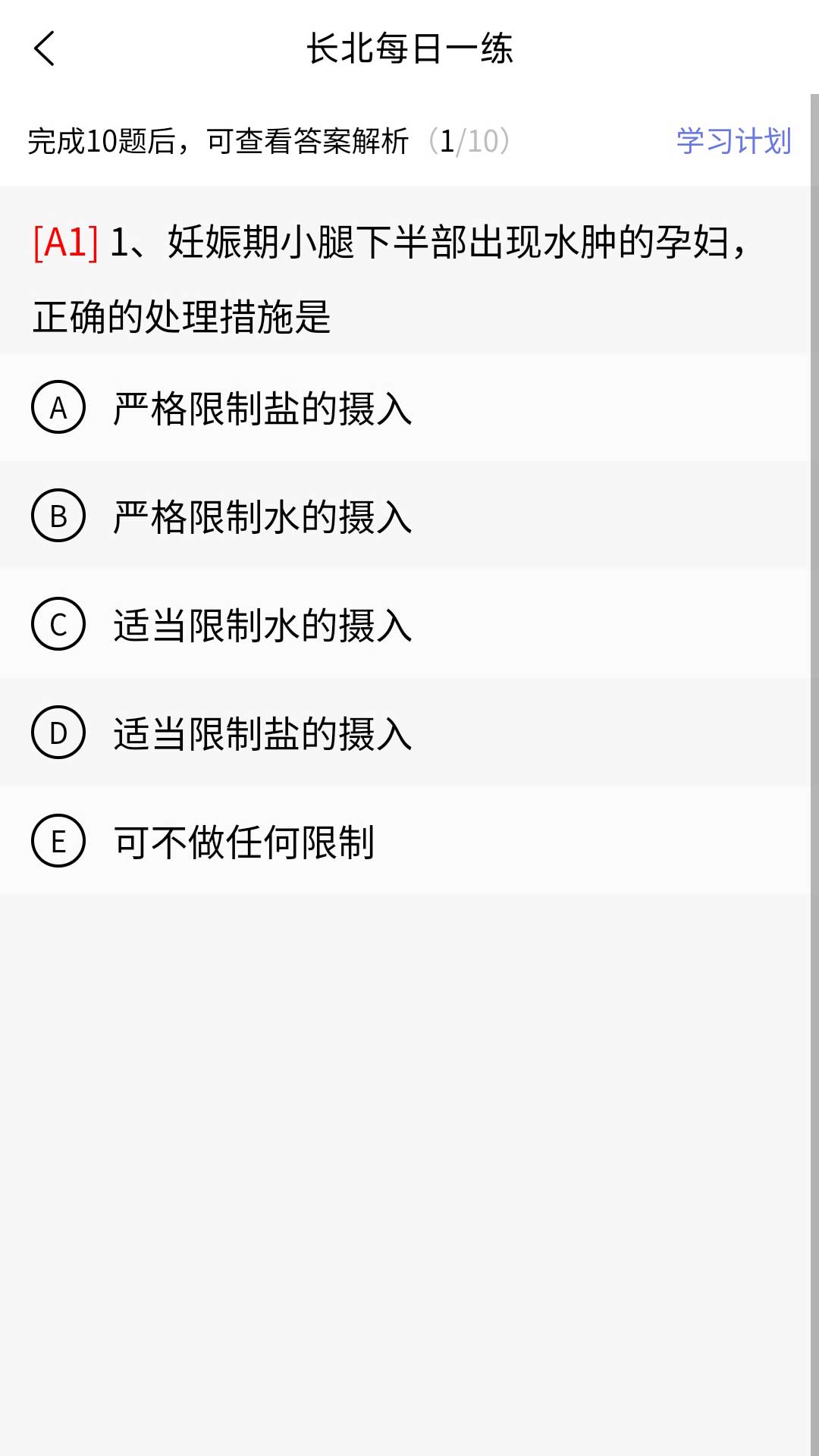The image size is (819, 1456).
Task: Choose option D 适当限制盐的摄入
Action: (x=262, y=731)
